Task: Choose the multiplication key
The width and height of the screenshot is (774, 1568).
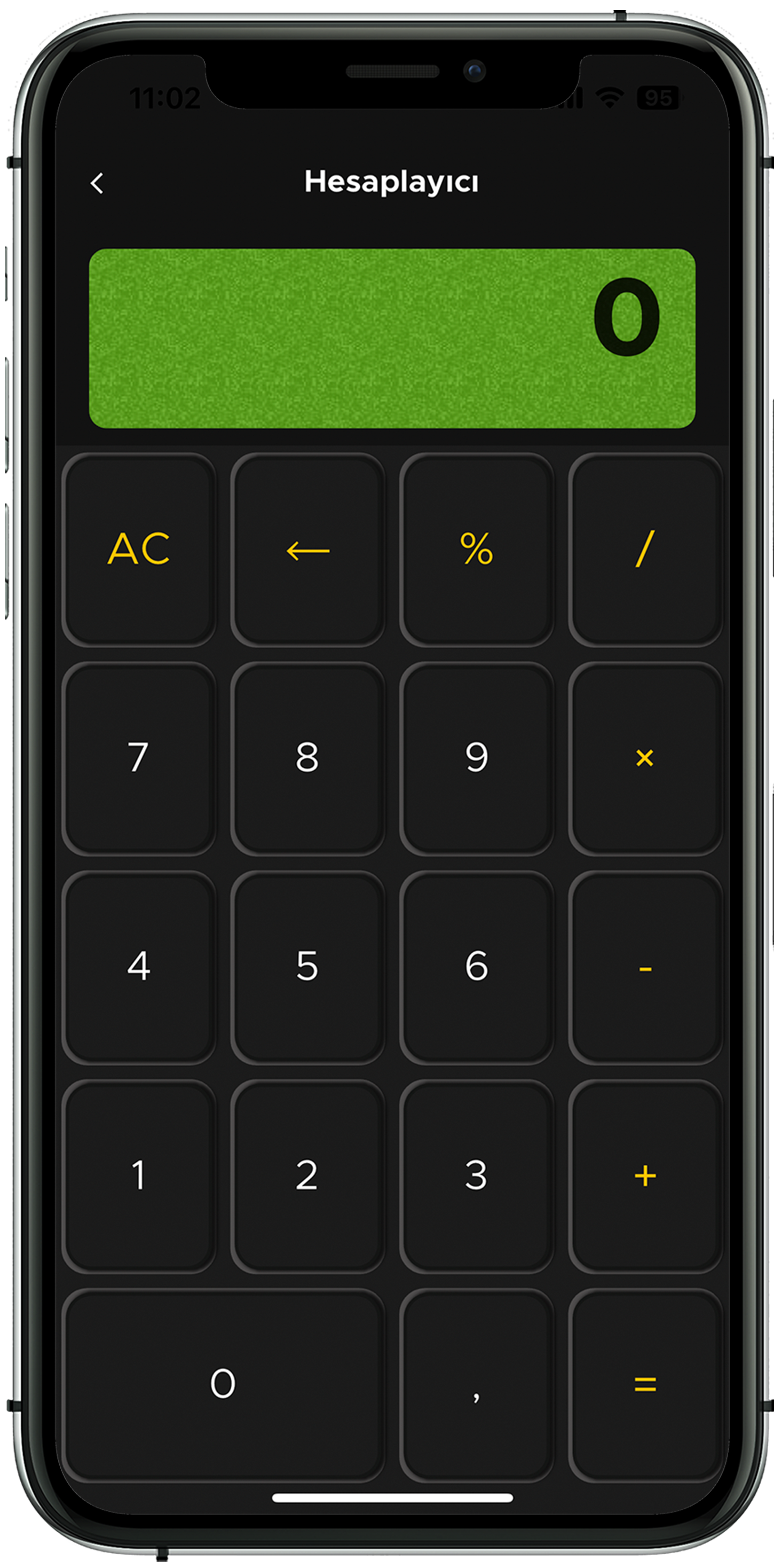Action: click(645, 758)
